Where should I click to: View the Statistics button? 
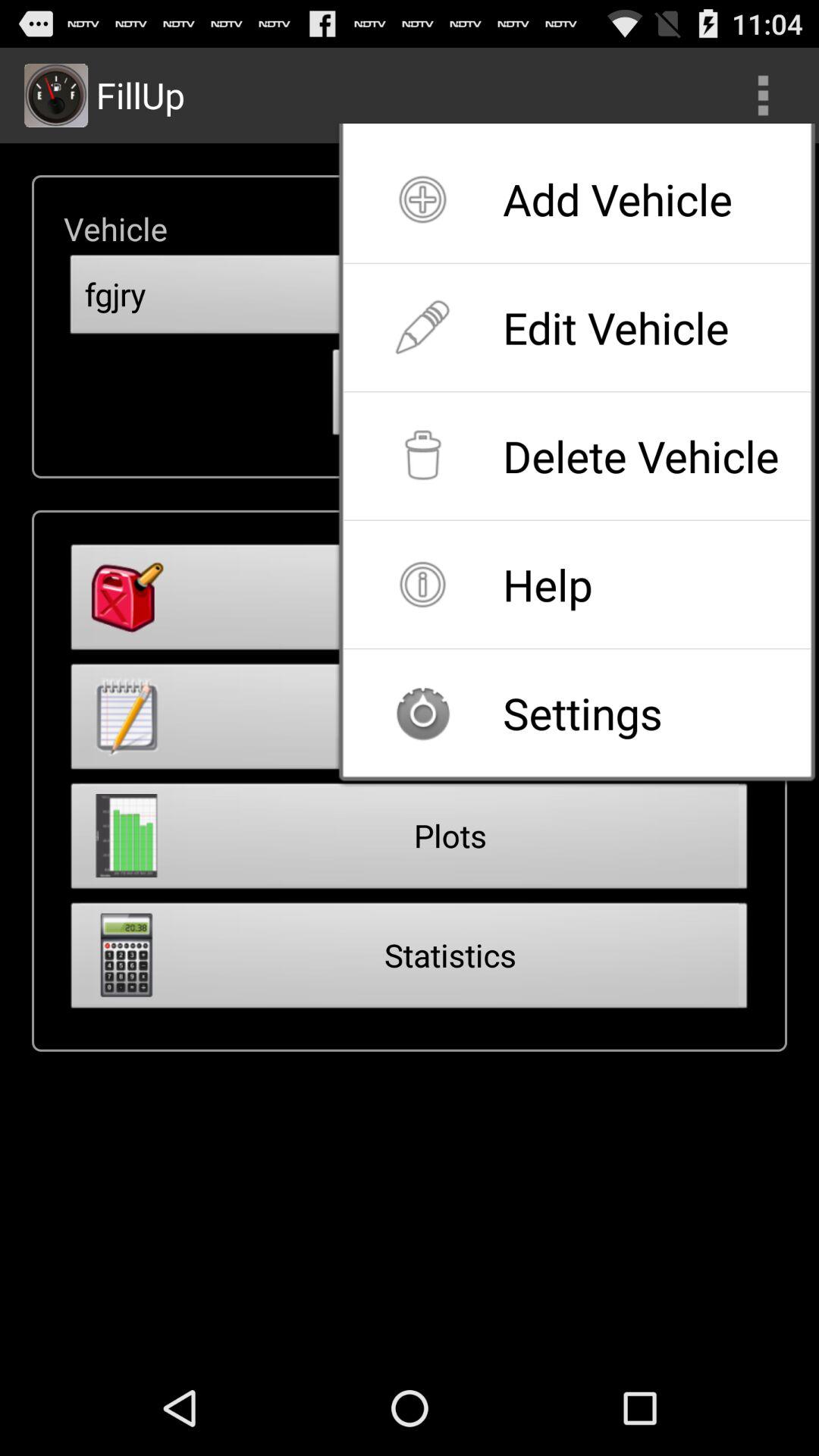pos(409,955)
